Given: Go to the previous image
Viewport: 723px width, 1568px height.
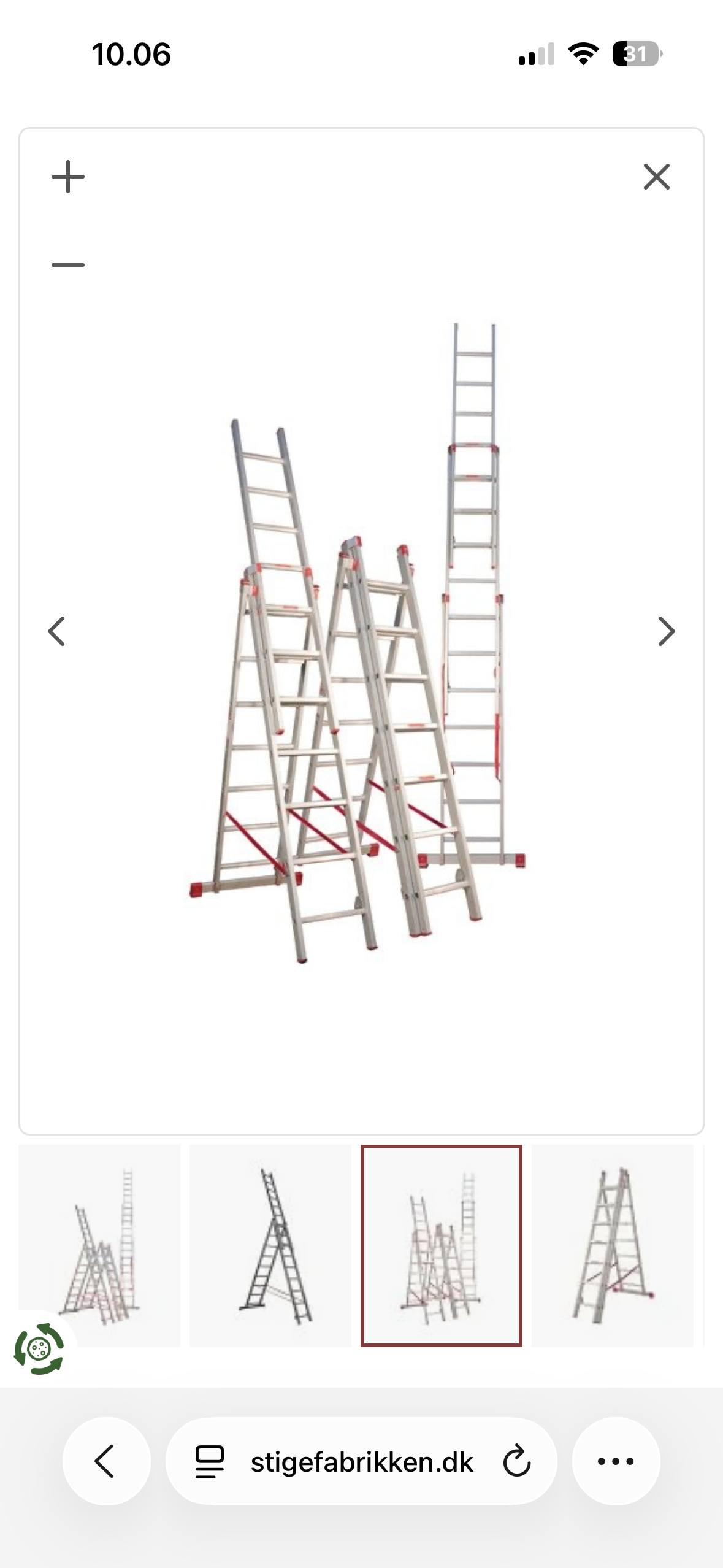Looking at the screenshot, I should tap(56, 631).
